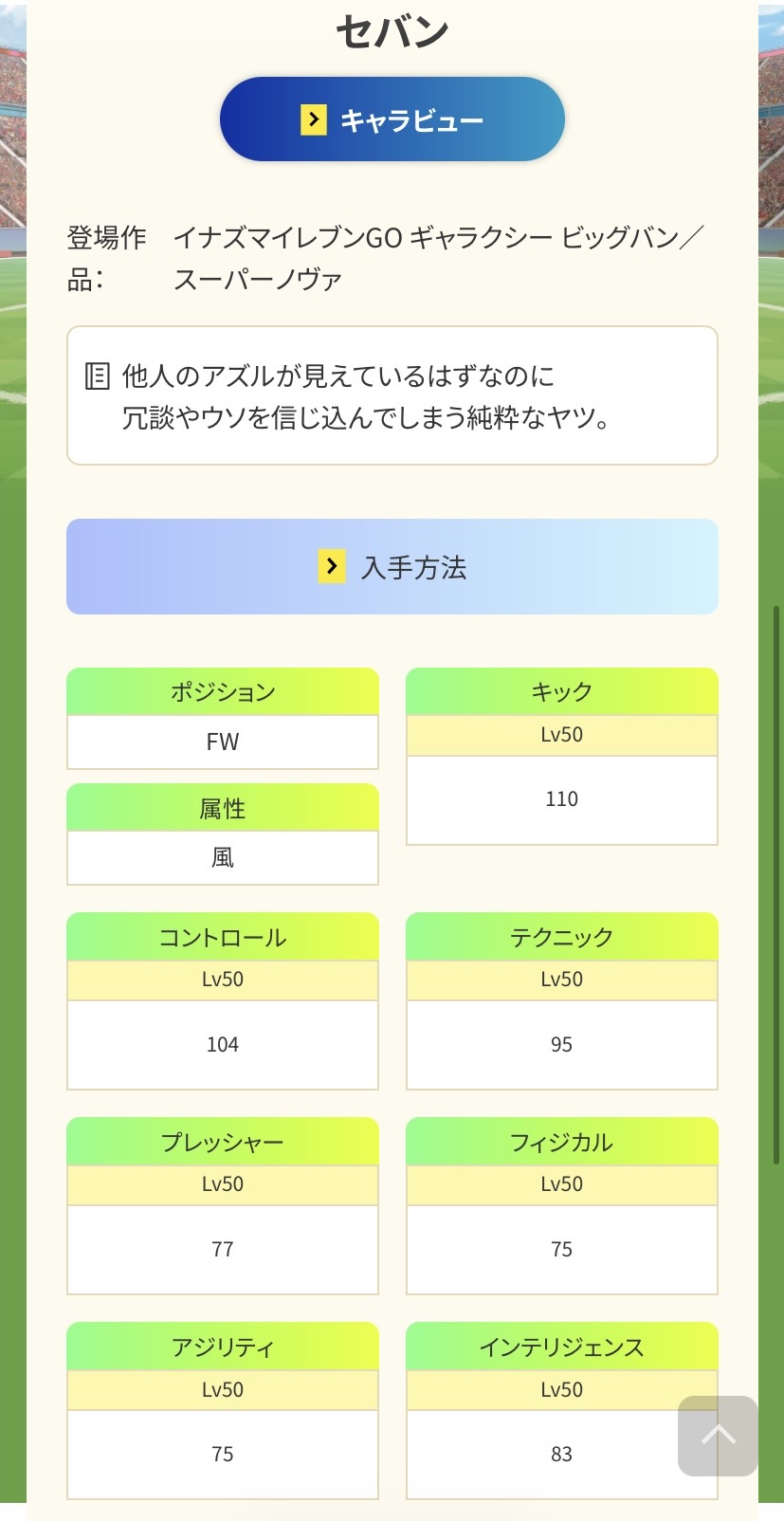Open the キャラビュー character view button
The height and width of the screenshot is (1521, 784).
click(x=392, y=119)
